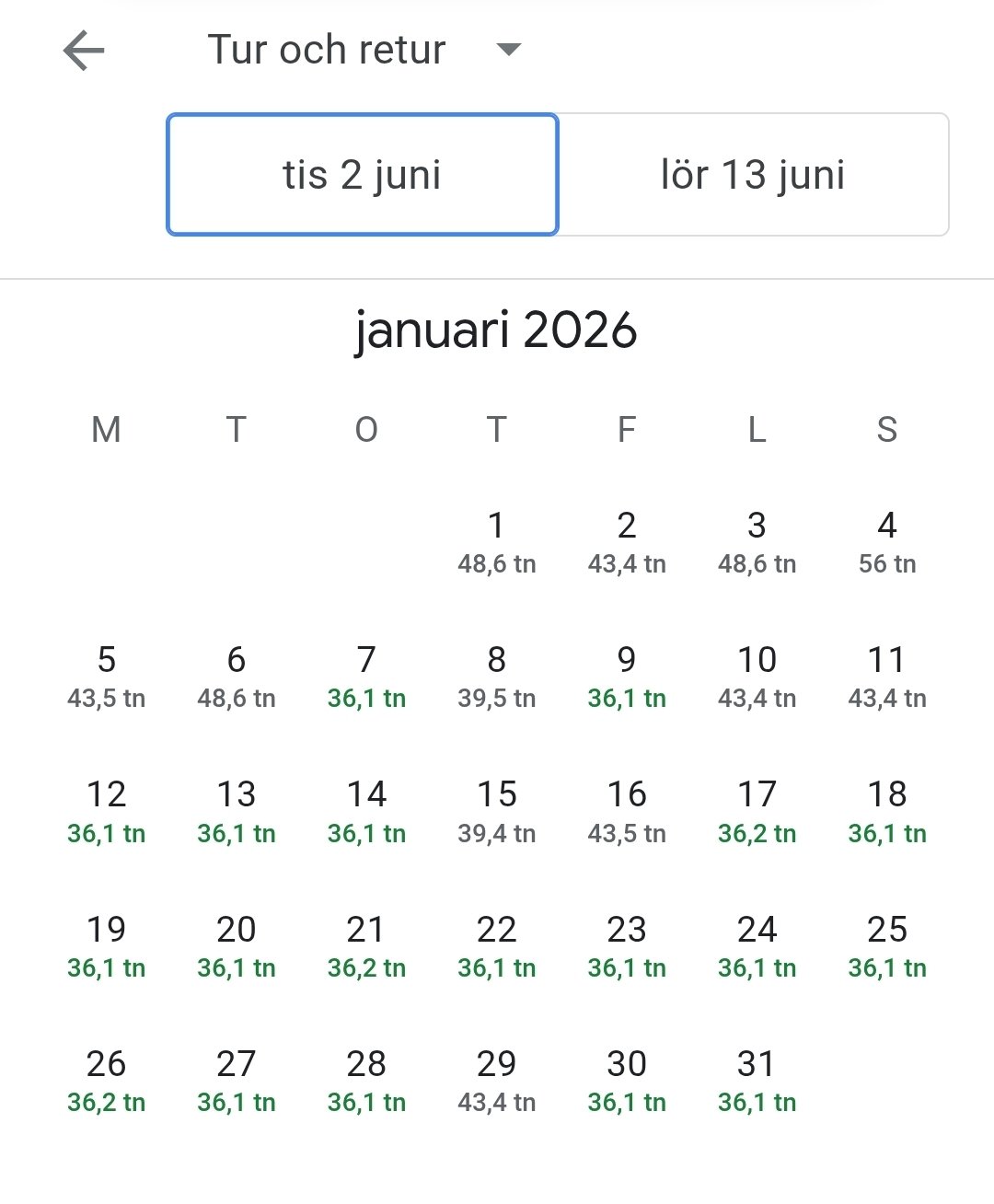Select Sunday January 25
Image resolution: width=994 pixels, height=1204 pixels.
(887, 945)
